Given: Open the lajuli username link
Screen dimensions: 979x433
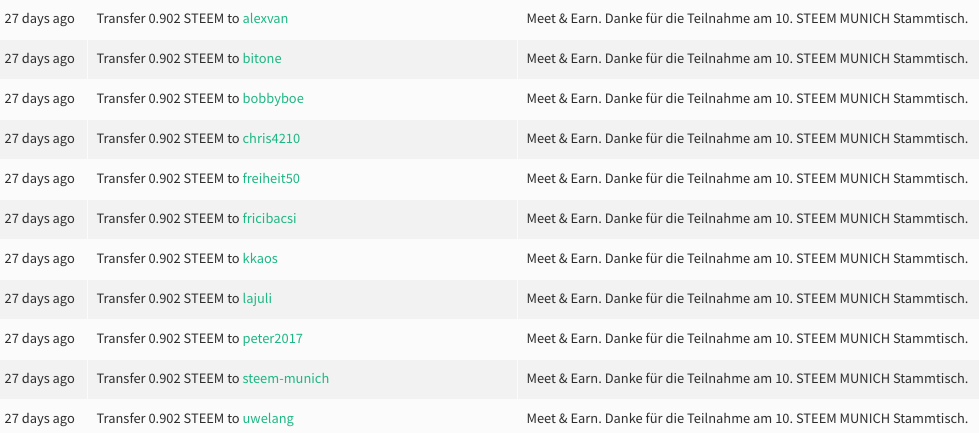Looking at the screenshot, I should coord(258,299).
